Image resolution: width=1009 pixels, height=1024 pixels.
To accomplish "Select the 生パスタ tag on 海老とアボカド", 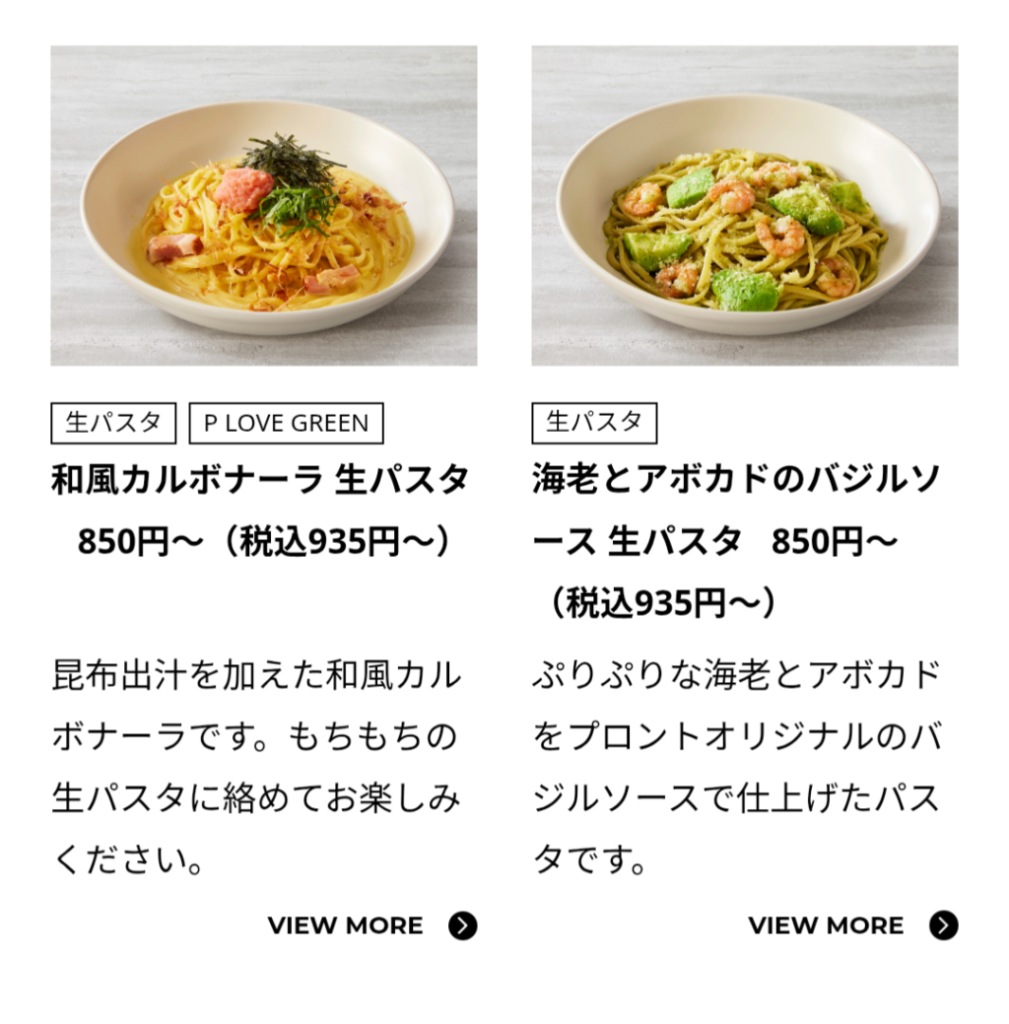I will tap(594, 423).
